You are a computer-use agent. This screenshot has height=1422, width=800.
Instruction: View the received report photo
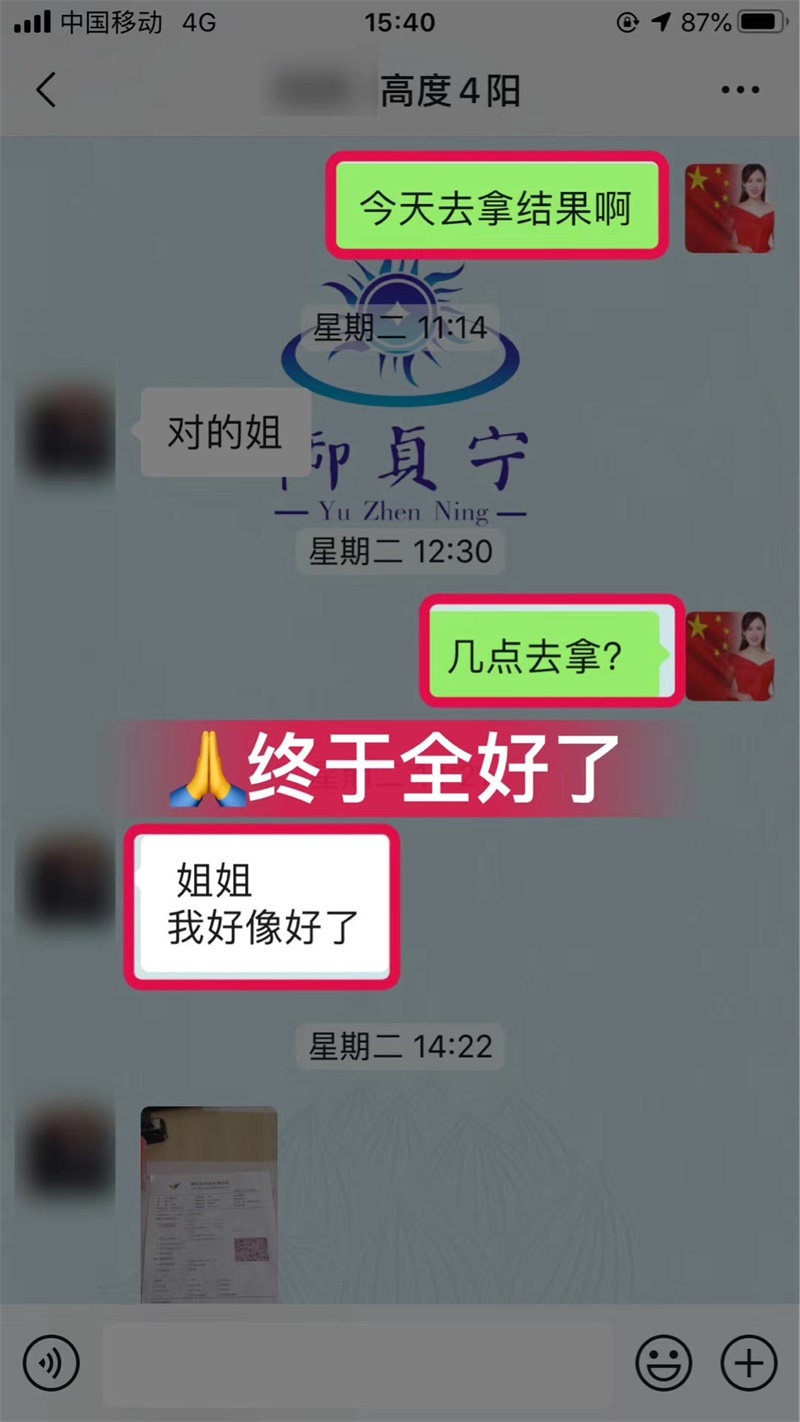208,1203
